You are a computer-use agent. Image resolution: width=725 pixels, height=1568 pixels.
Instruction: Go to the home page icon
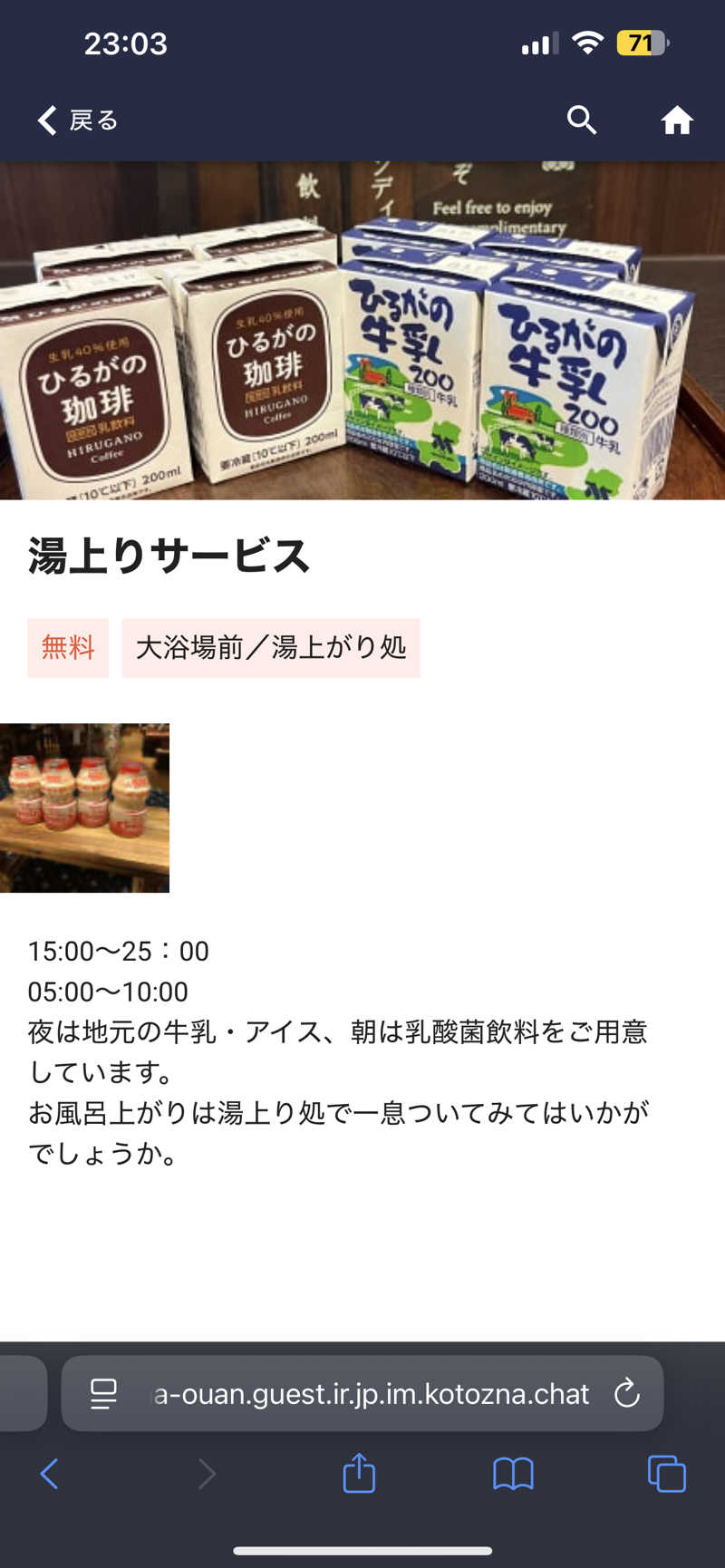click(676, 120)
